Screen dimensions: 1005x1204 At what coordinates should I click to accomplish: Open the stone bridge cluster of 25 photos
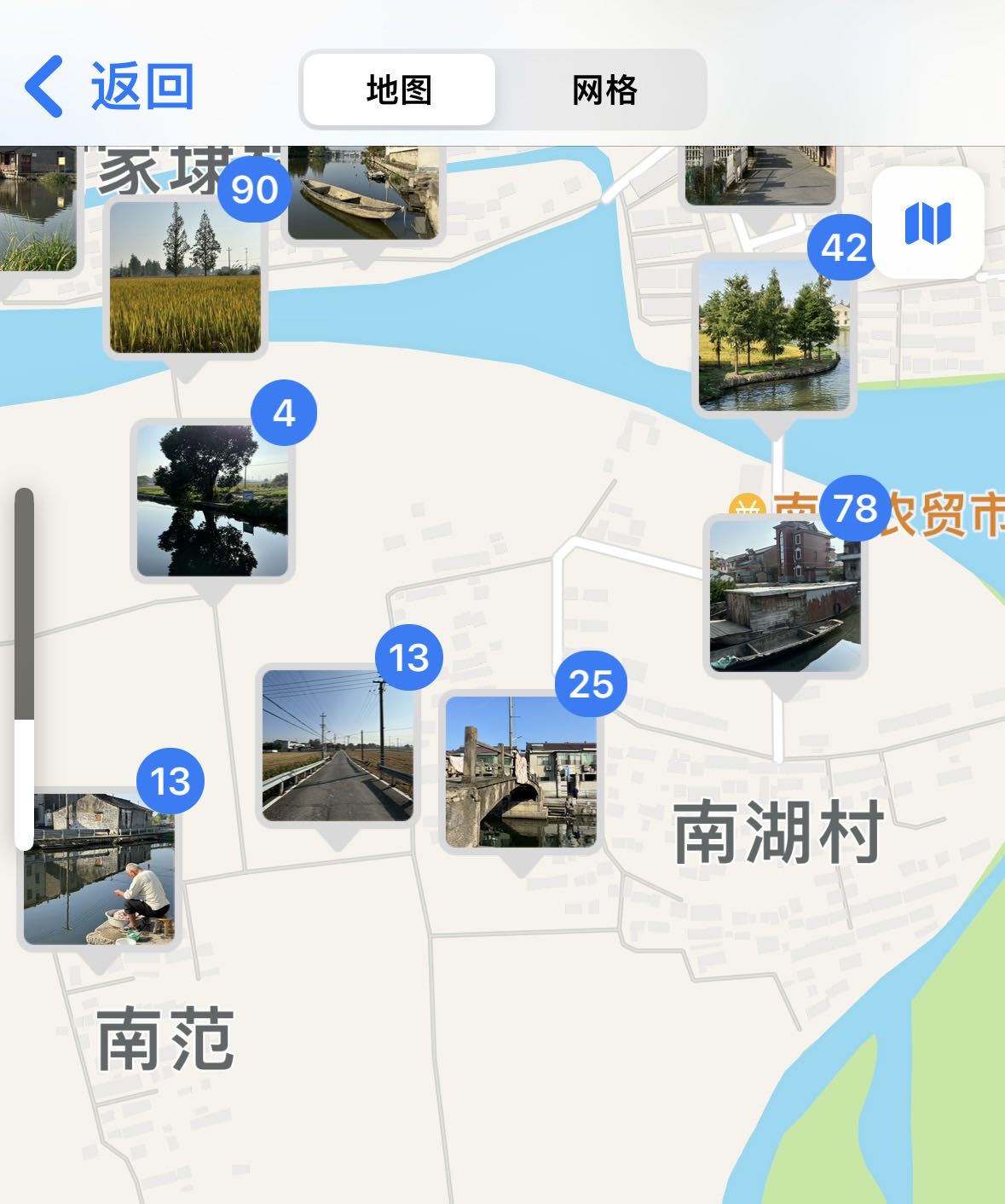[521, 772]
